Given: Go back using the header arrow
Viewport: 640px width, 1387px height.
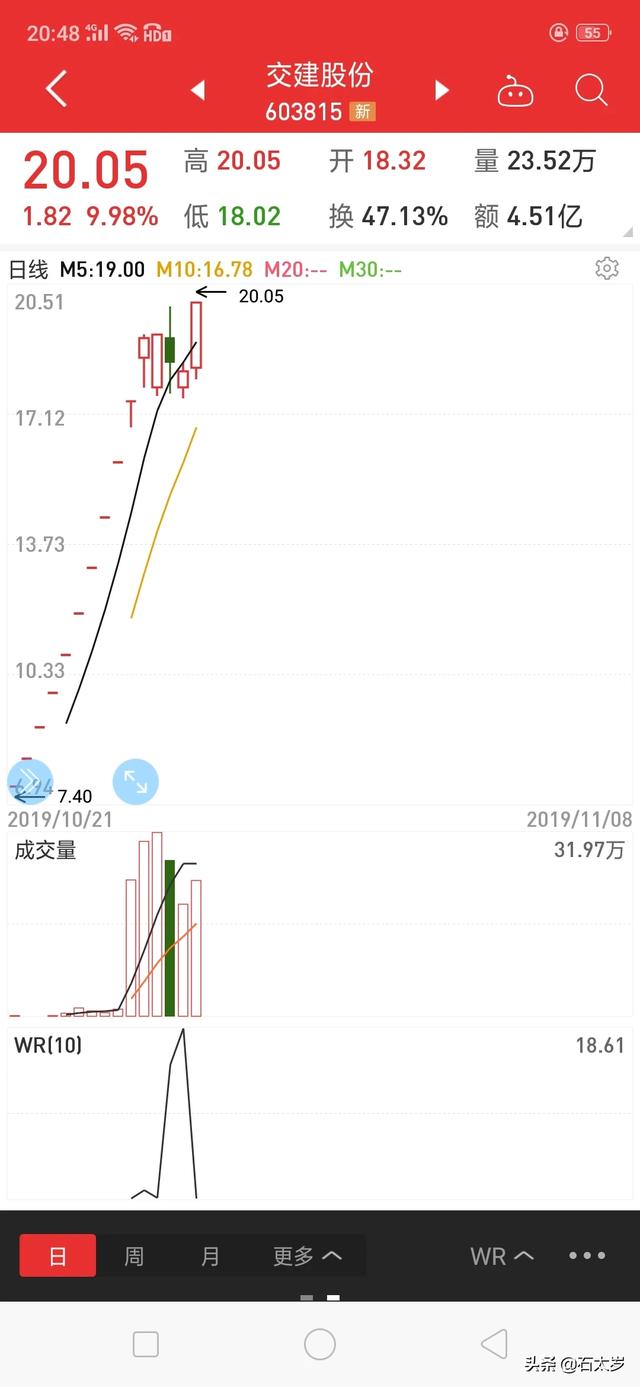Looking at the screenshot, I should [x=56, y=89].
